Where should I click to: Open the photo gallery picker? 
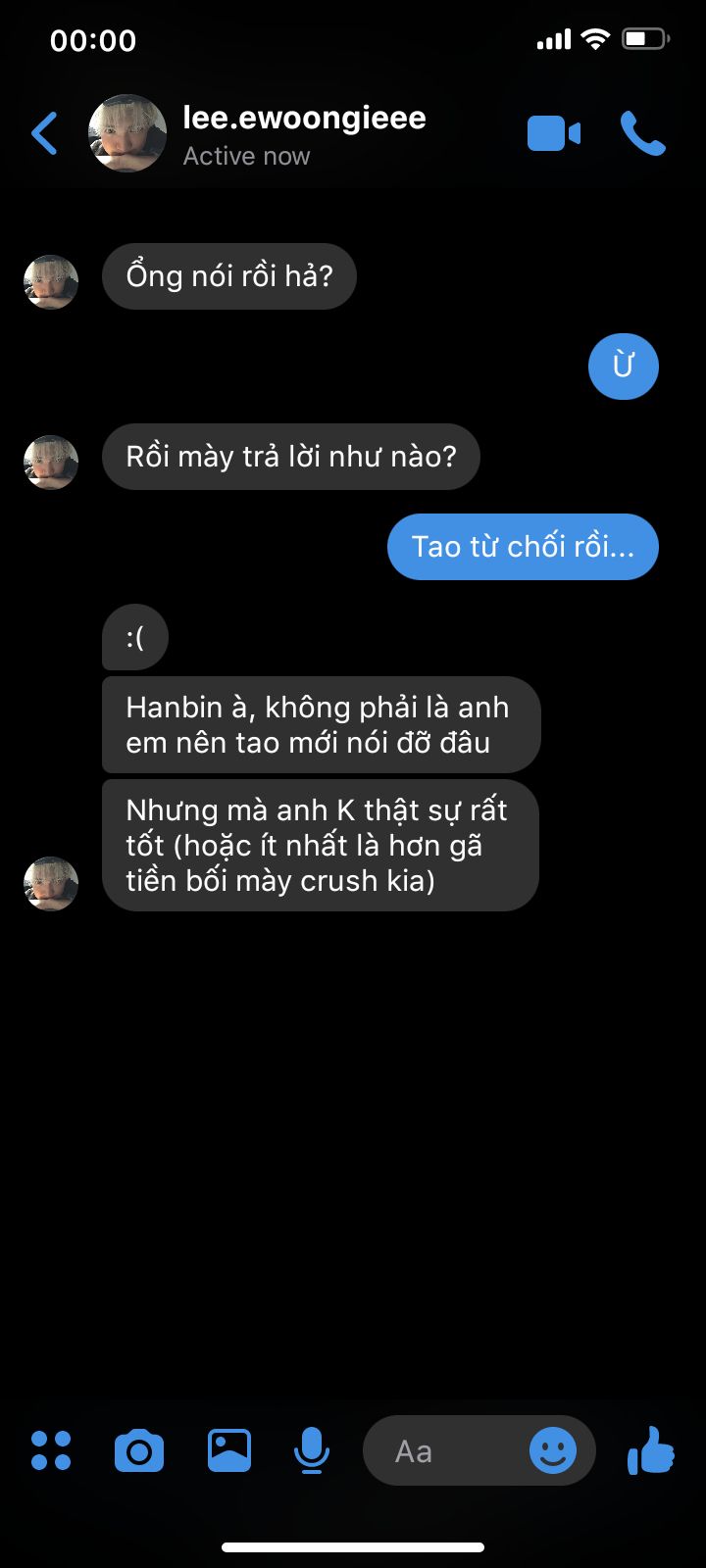[229, 1450]
